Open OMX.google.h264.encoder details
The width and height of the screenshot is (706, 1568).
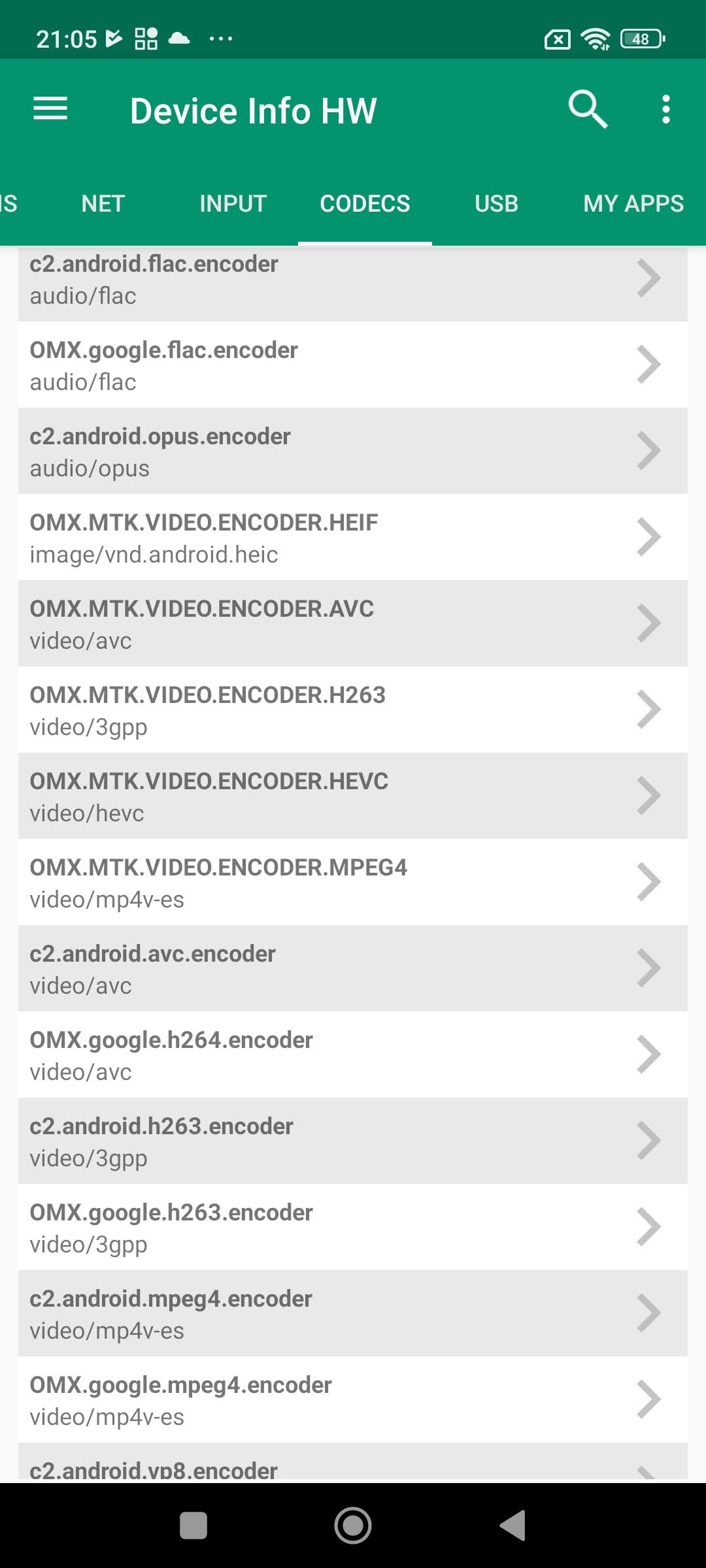pyautogui.click(x=353, y=1055)
